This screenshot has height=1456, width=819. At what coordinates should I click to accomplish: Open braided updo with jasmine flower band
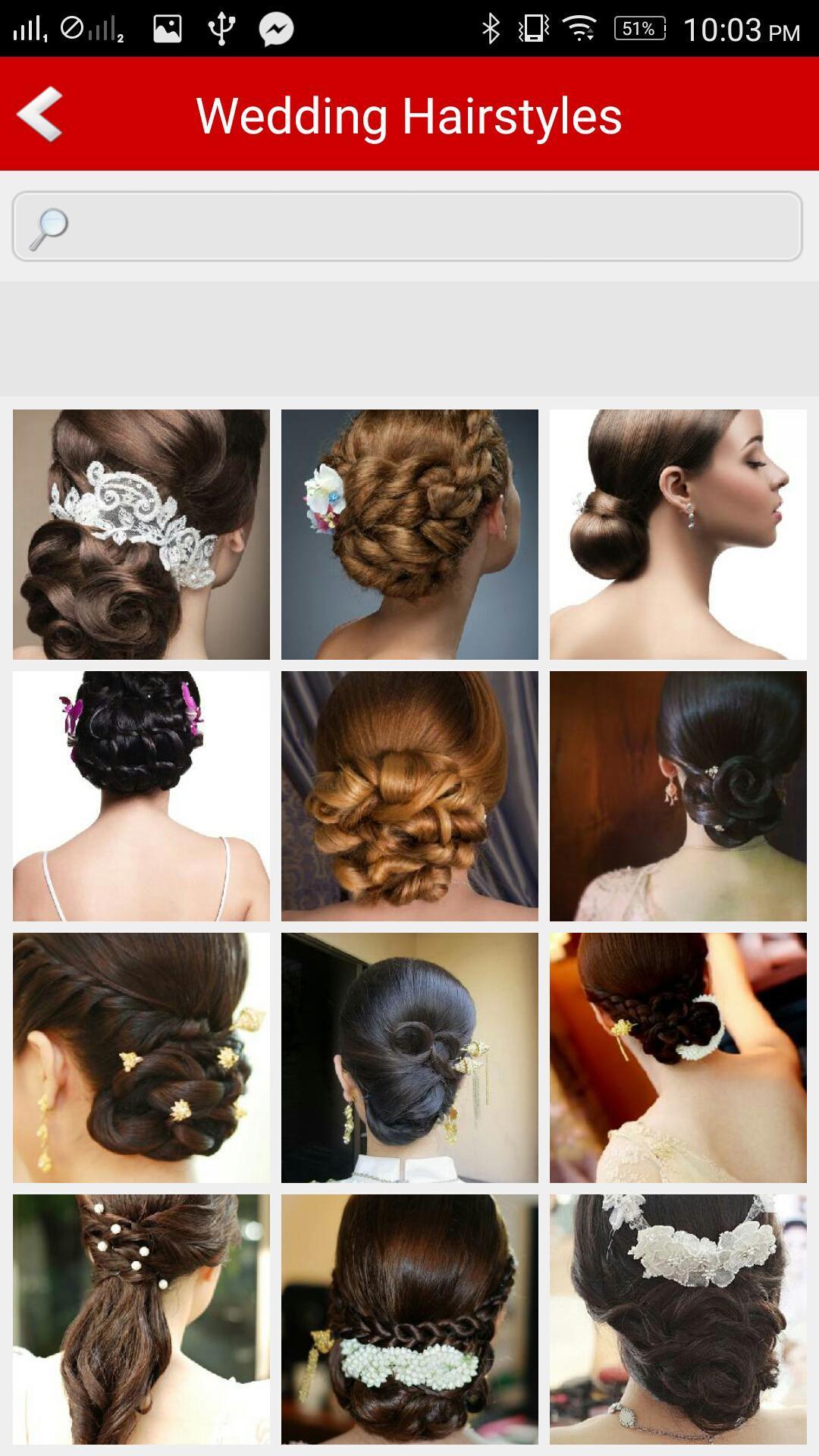409,1319
